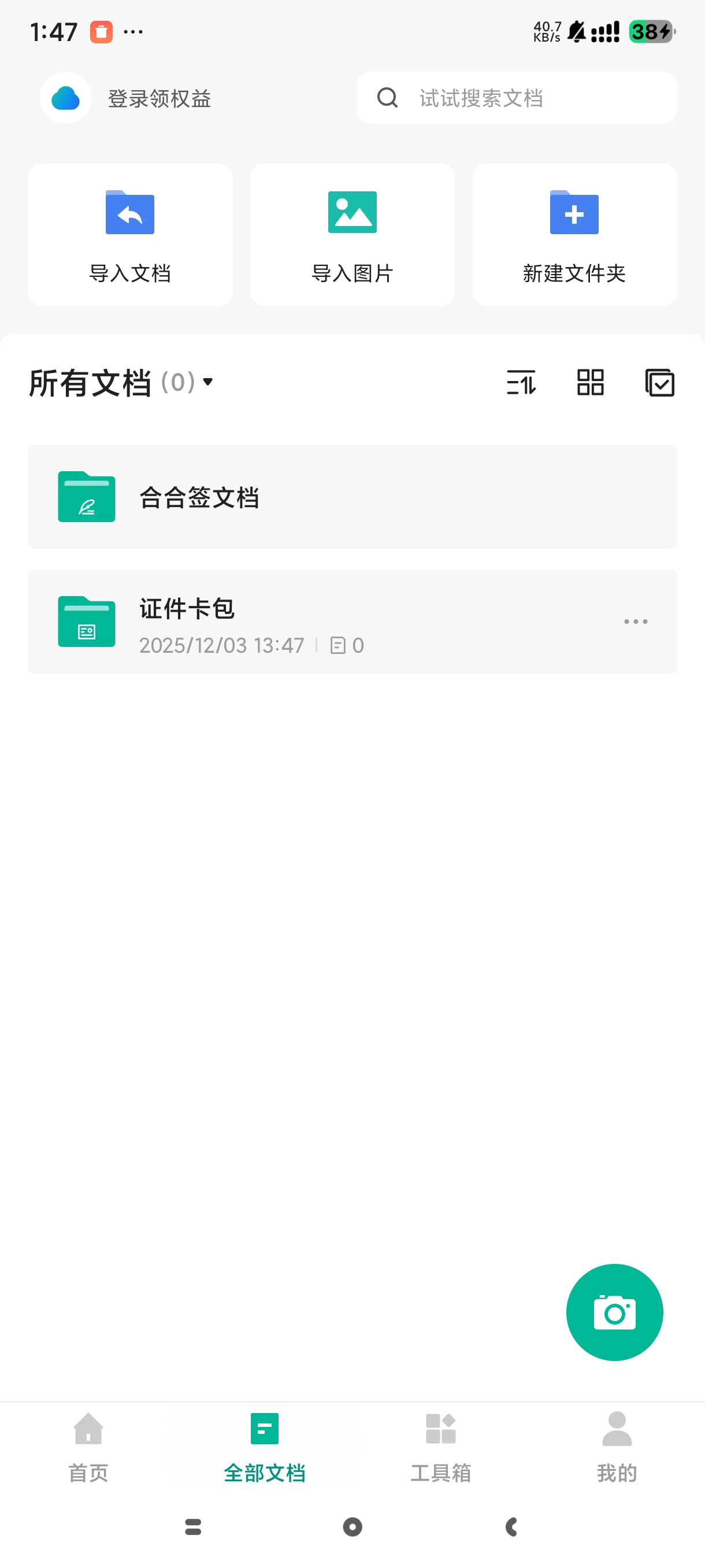Screen dimensions: 705x1568
Task: Open the 证件卡包 folder
Action: (304, 622)
